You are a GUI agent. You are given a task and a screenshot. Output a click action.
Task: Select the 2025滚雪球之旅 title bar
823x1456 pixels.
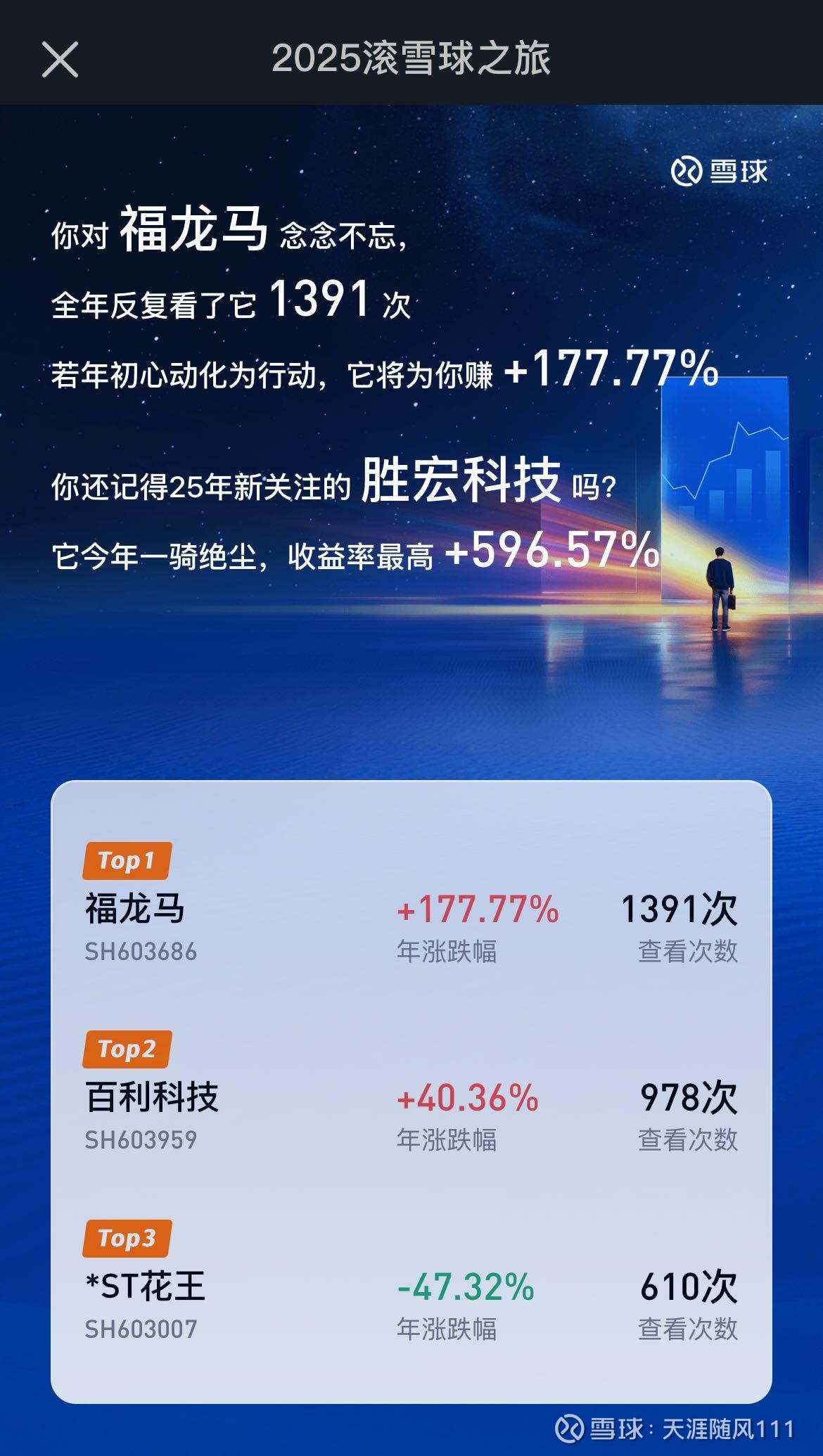pos(412,62)
